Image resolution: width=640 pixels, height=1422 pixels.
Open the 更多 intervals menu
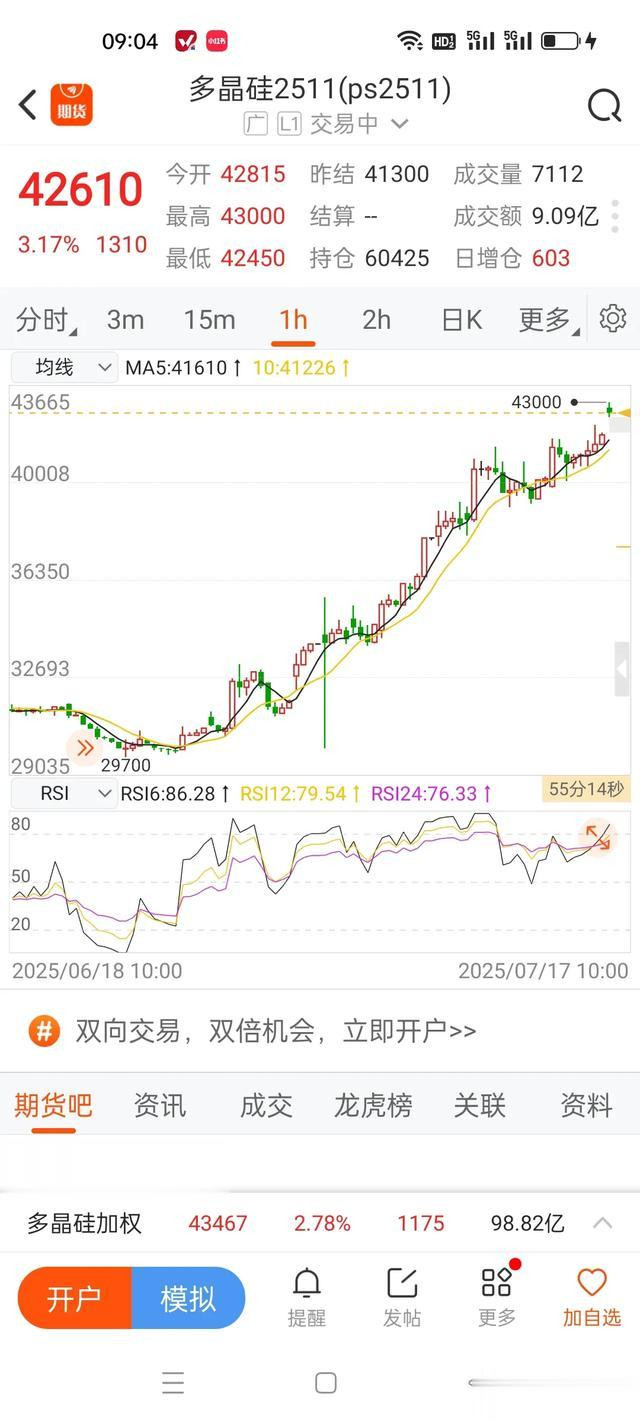pos(544,320)
